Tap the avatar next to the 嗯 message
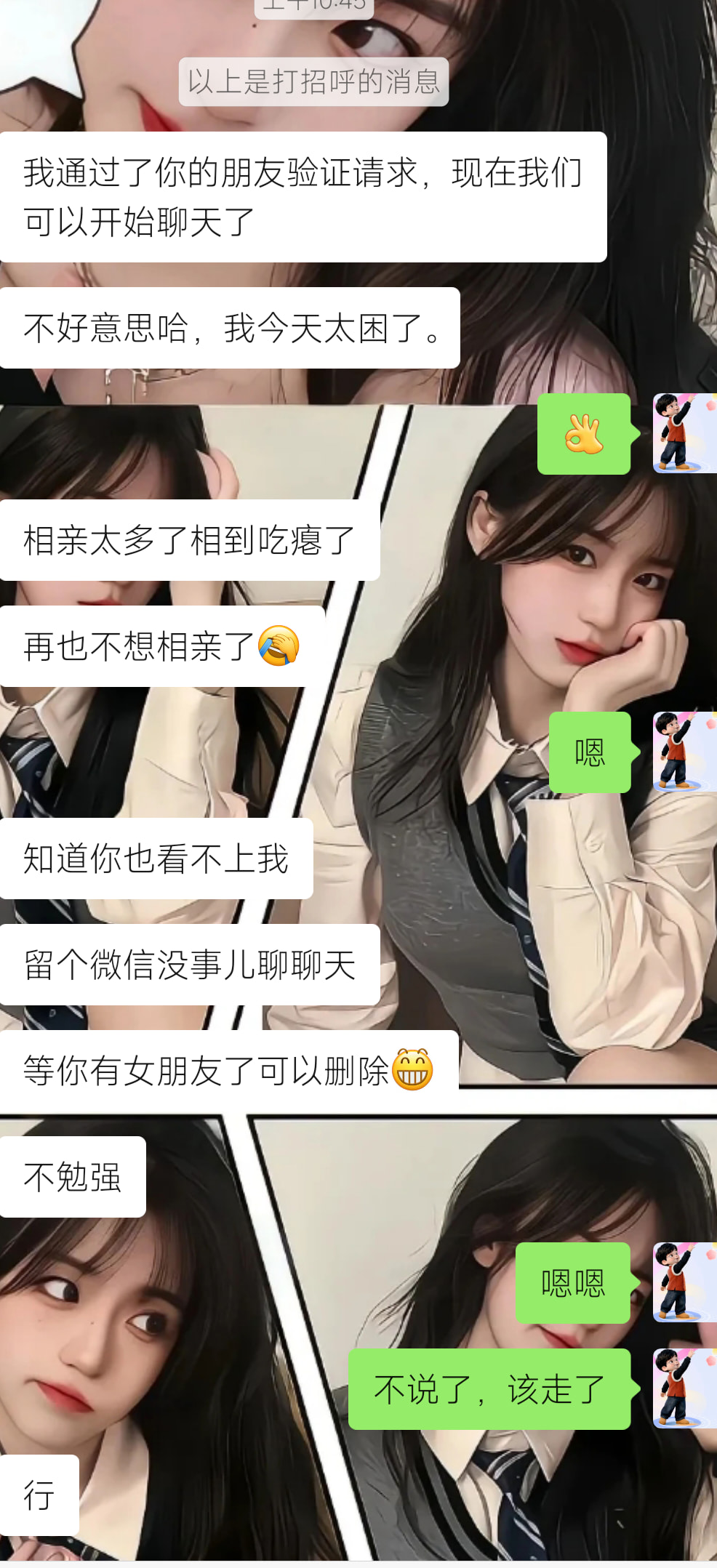 click(x=684, y=752)
